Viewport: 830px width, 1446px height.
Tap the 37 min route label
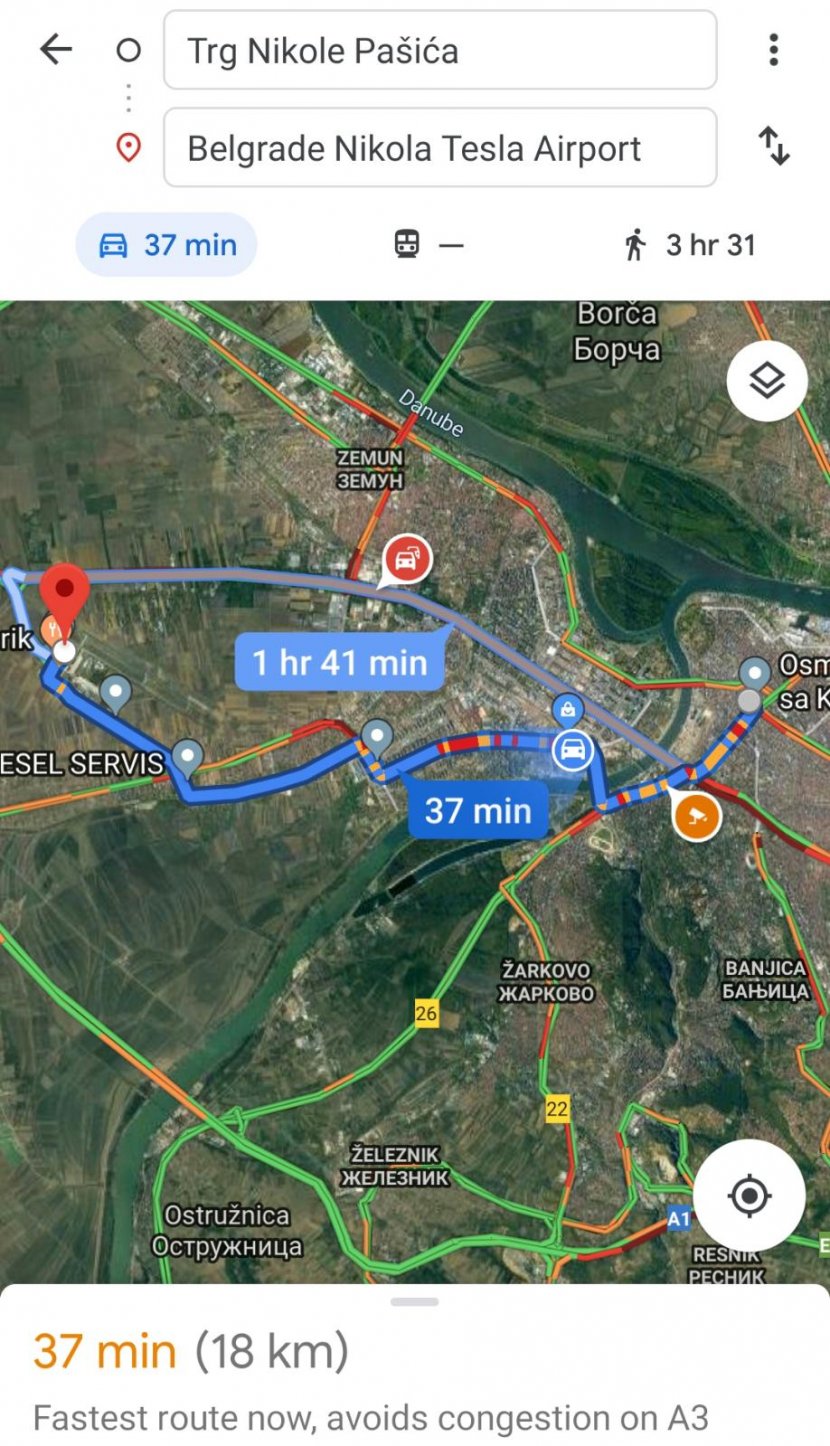click(478, 810)
